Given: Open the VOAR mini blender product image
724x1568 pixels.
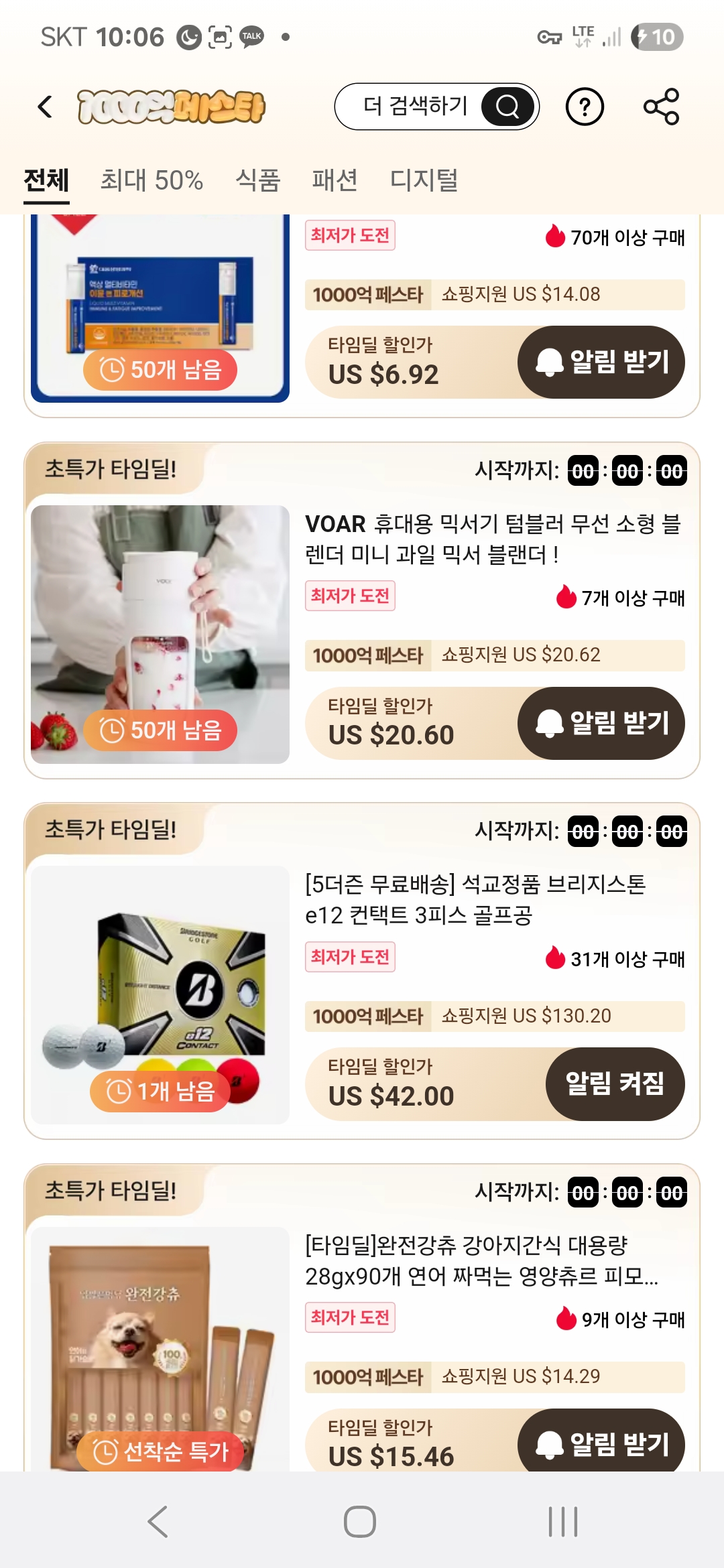Looking at the screenshot, I should [x=160, y=635].
